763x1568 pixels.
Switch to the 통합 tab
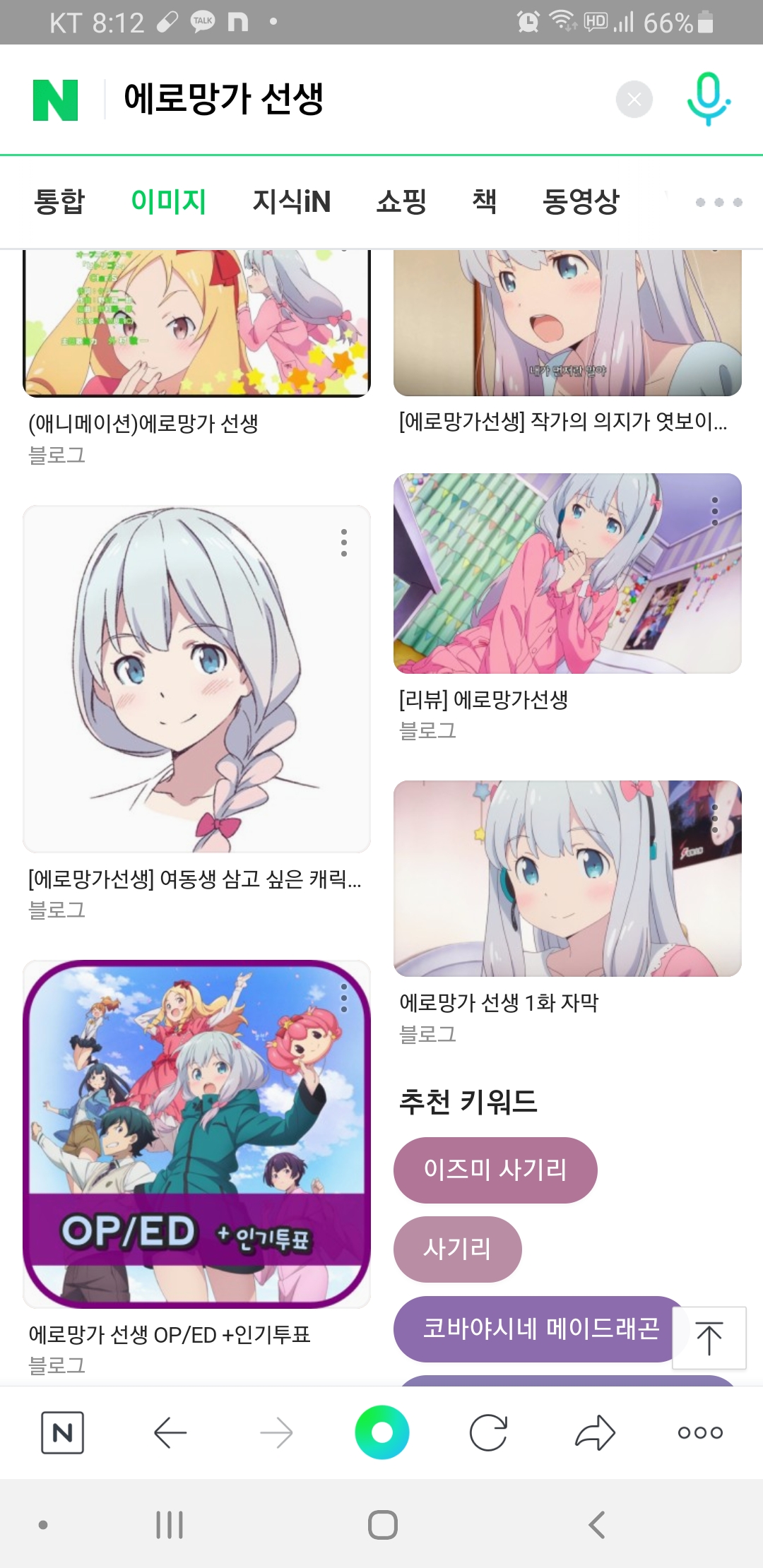(59, 202)
